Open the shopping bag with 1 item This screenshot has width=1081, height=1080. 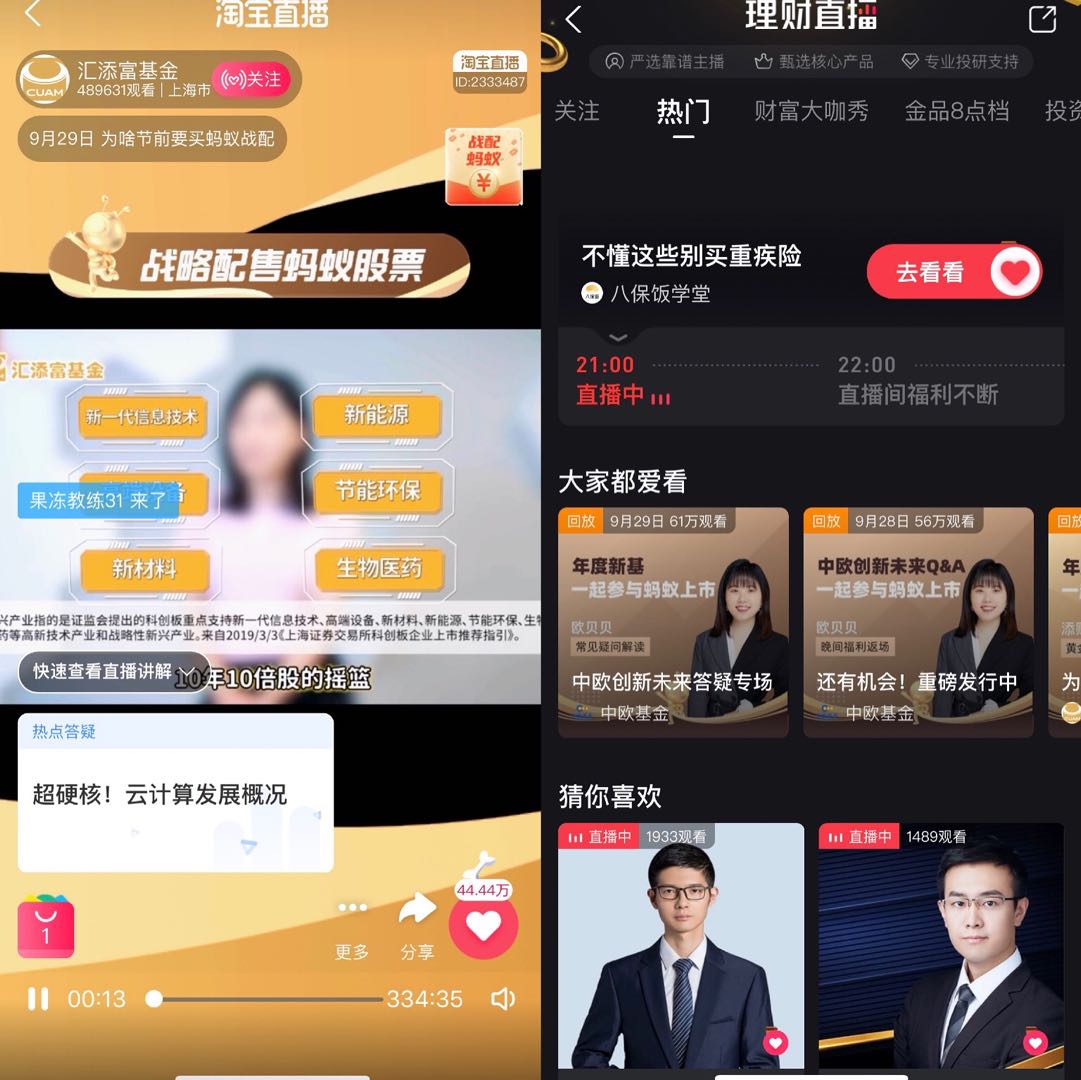tap(46, 927)
